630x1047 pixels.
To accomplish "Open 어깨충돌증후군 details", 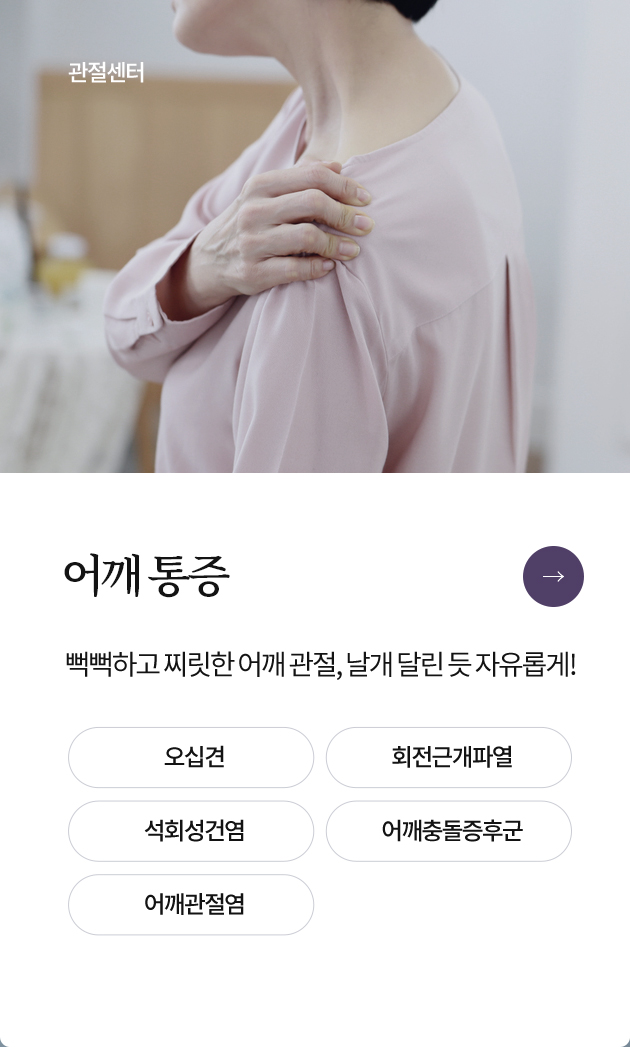I will coord(449,831).
